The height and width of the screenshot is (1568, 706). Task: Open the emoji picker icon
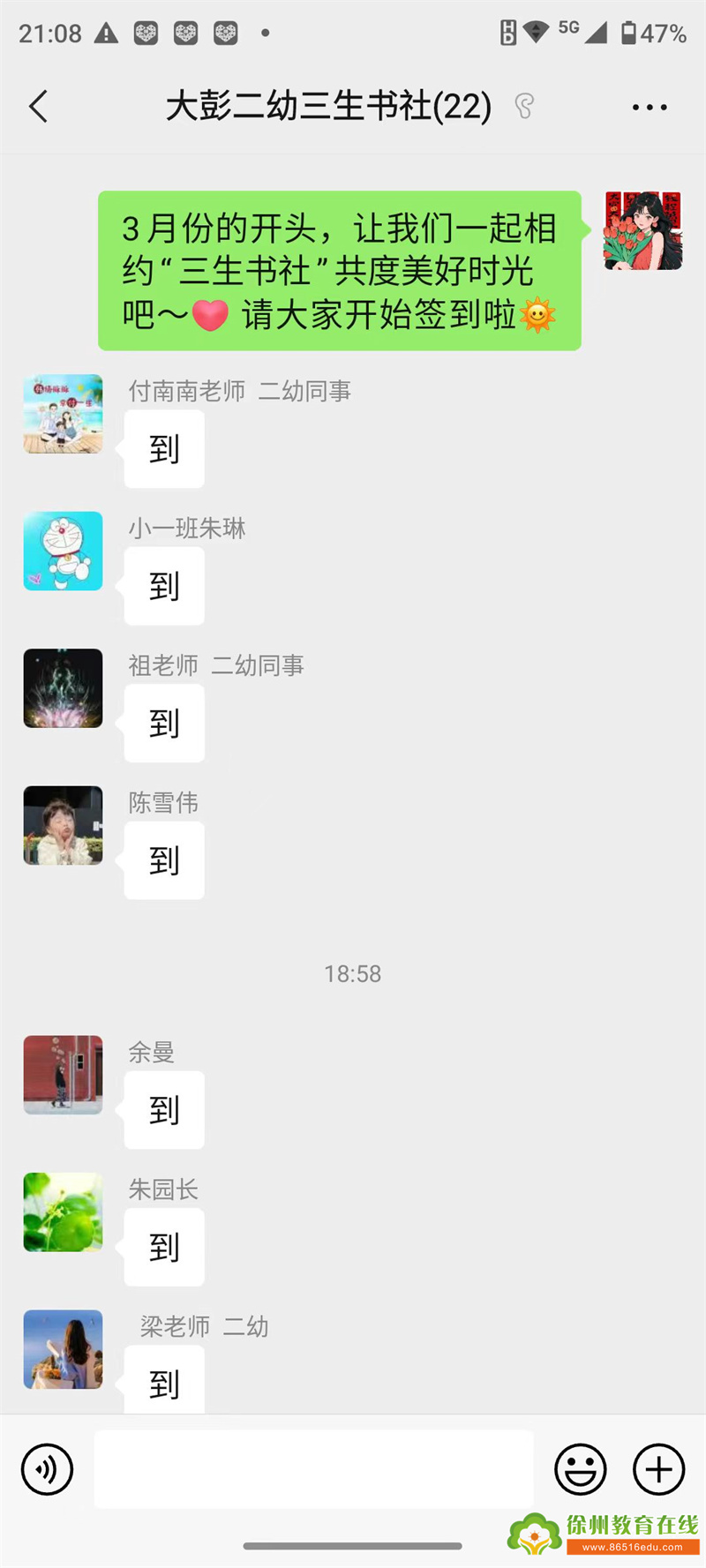581,1469
